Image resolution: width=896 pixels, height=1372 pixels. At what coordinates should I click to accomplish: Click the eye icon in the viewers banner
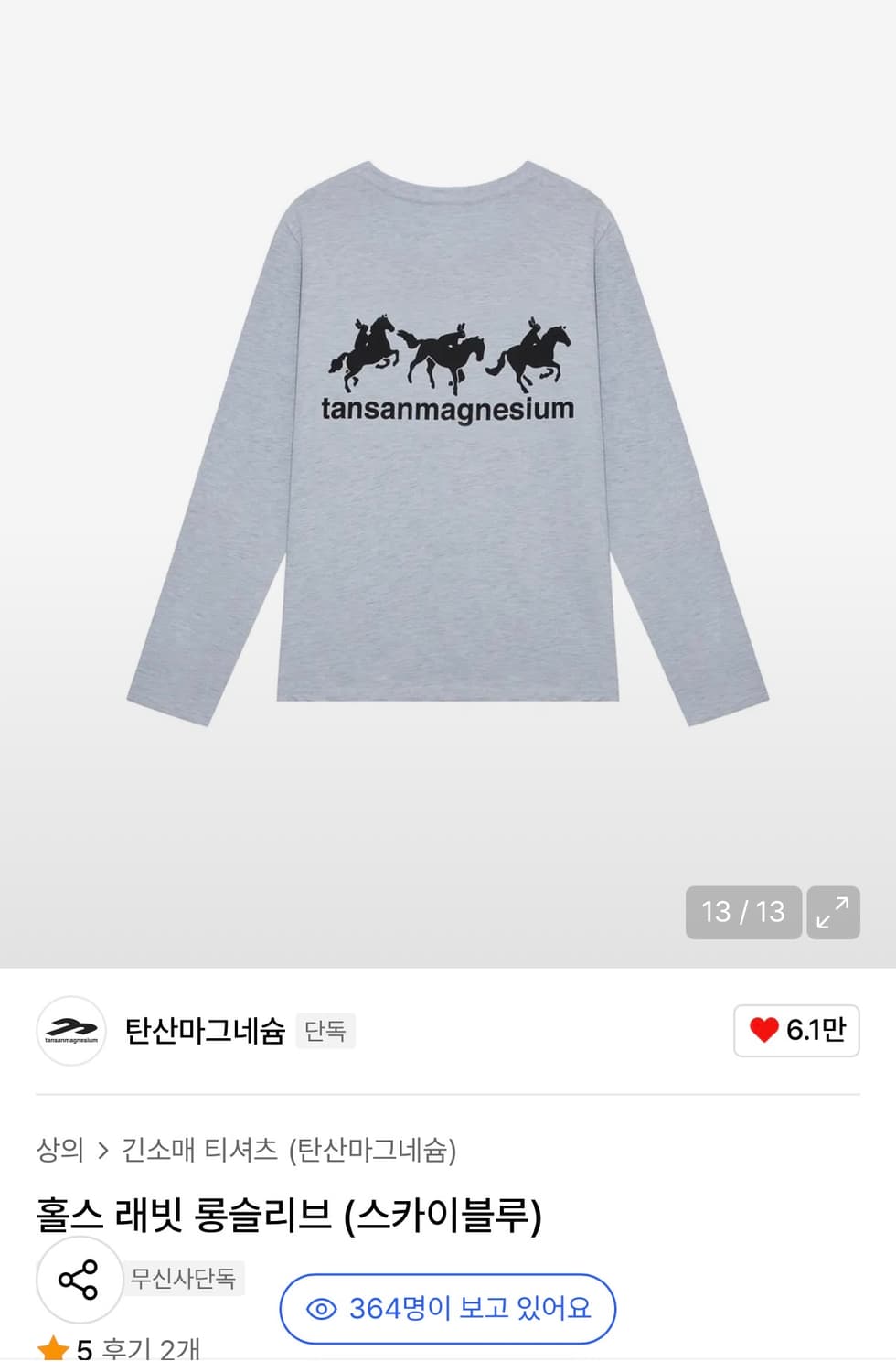(322, 1309)
